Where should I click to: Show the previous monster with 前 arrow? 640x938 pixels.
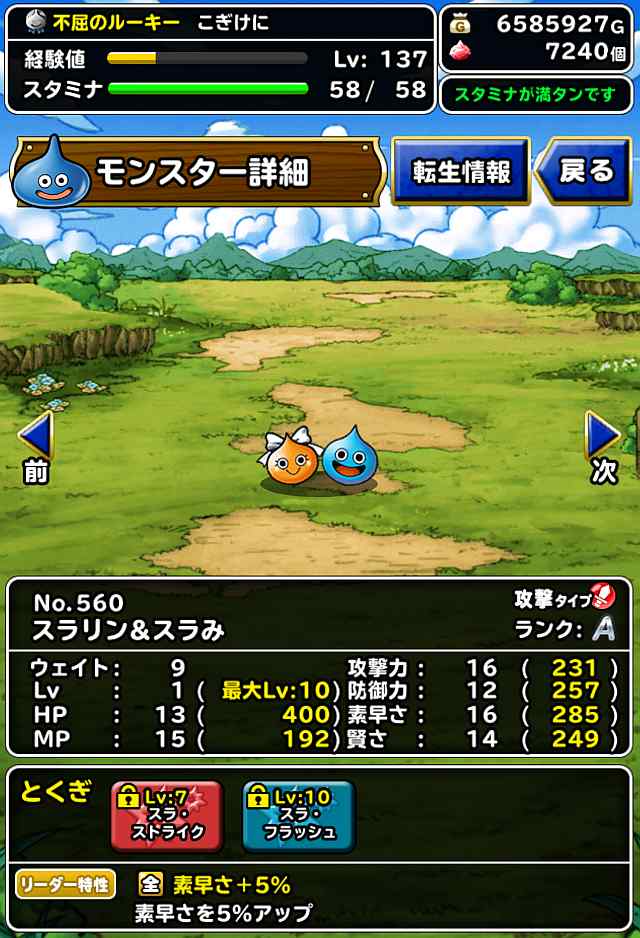point(35,444)
